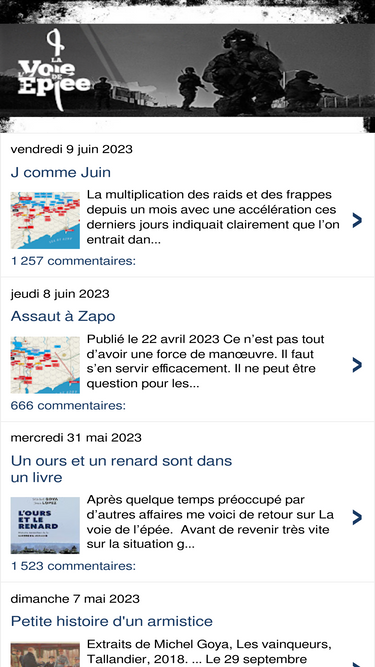Tap the chevron arrow beside Assaut à Zapo excerpt
Viewport: 375px width, 667px height.
point(357,365)
